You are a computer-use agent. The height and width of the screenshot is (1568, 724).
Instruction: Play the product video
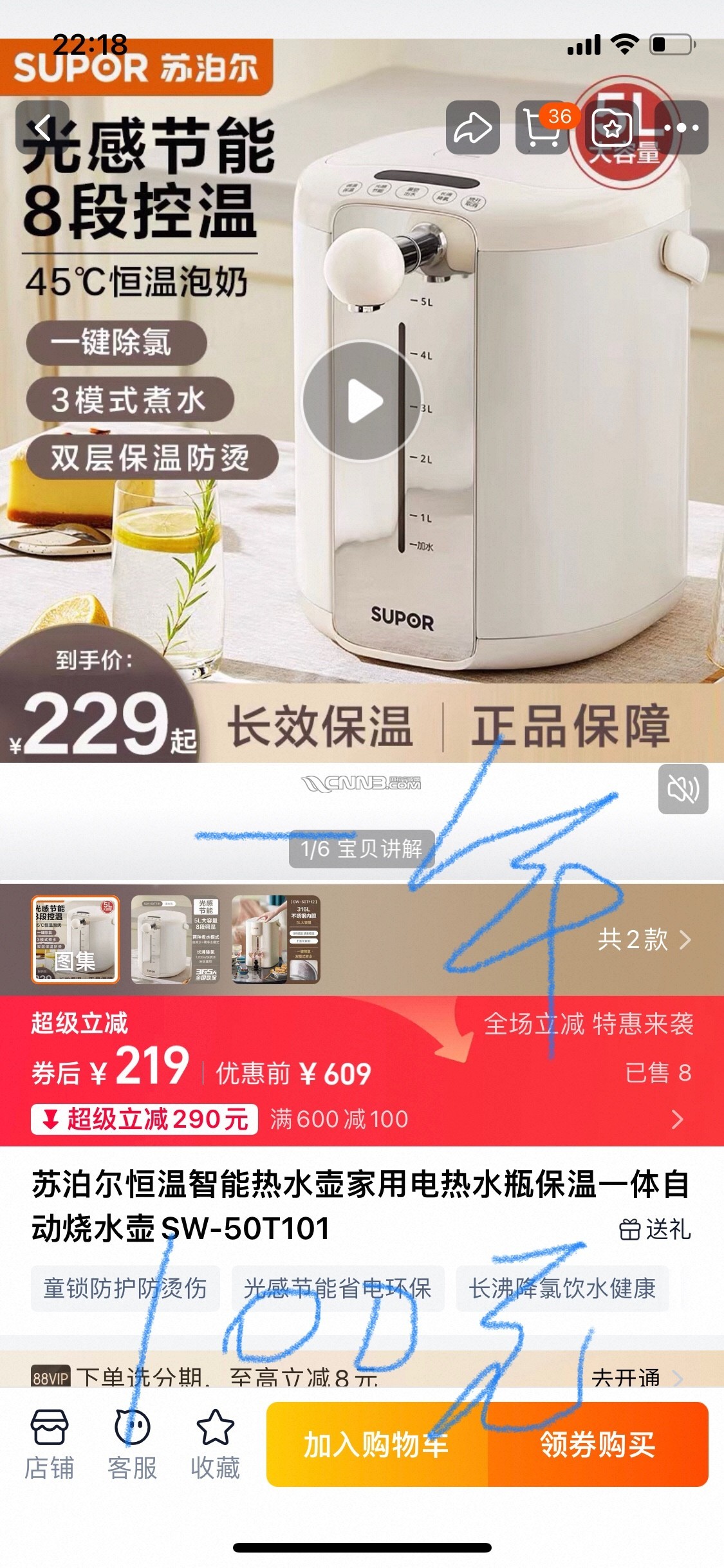point(362,401)
